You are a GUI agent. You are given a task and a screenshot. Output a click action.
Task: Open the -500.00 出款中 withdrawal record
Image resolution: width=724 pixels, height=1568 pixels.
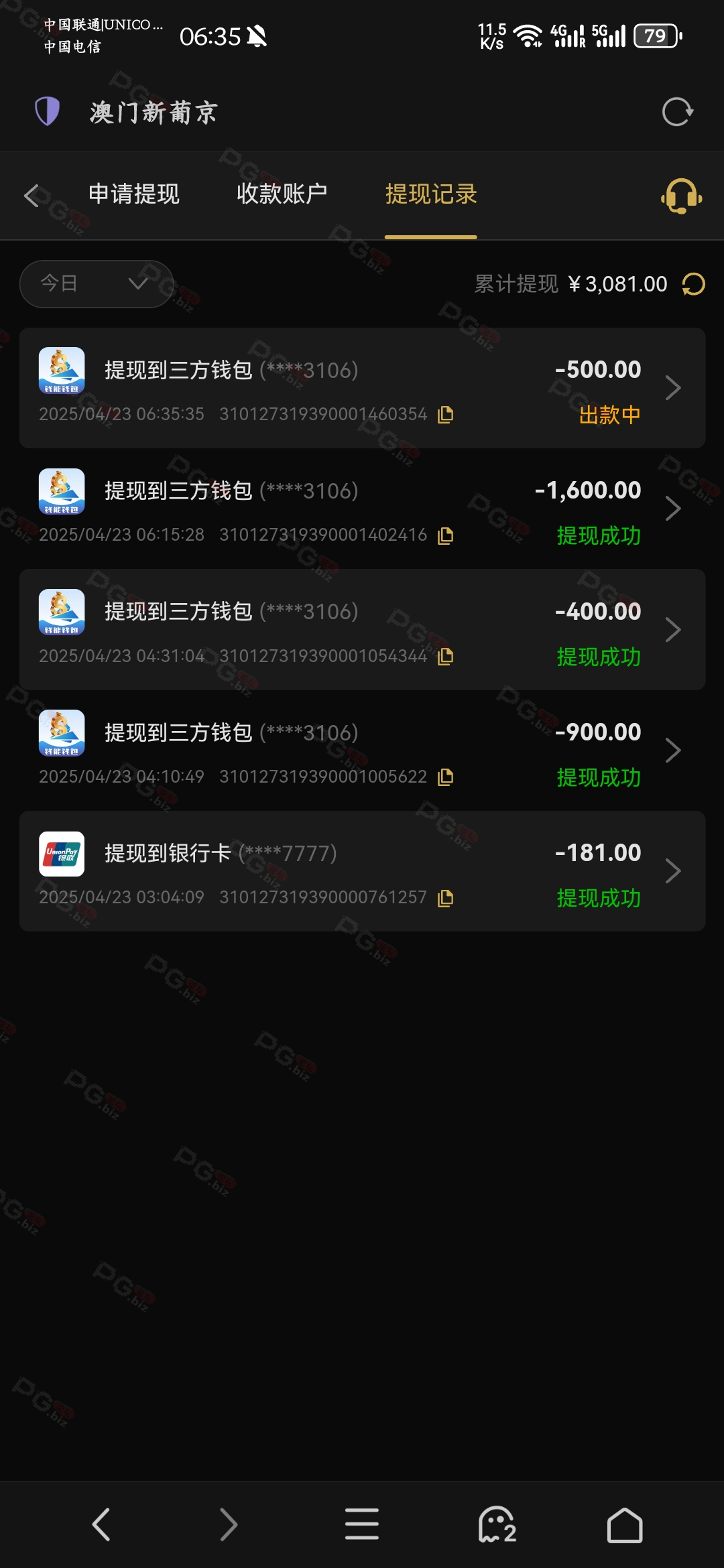362,388
